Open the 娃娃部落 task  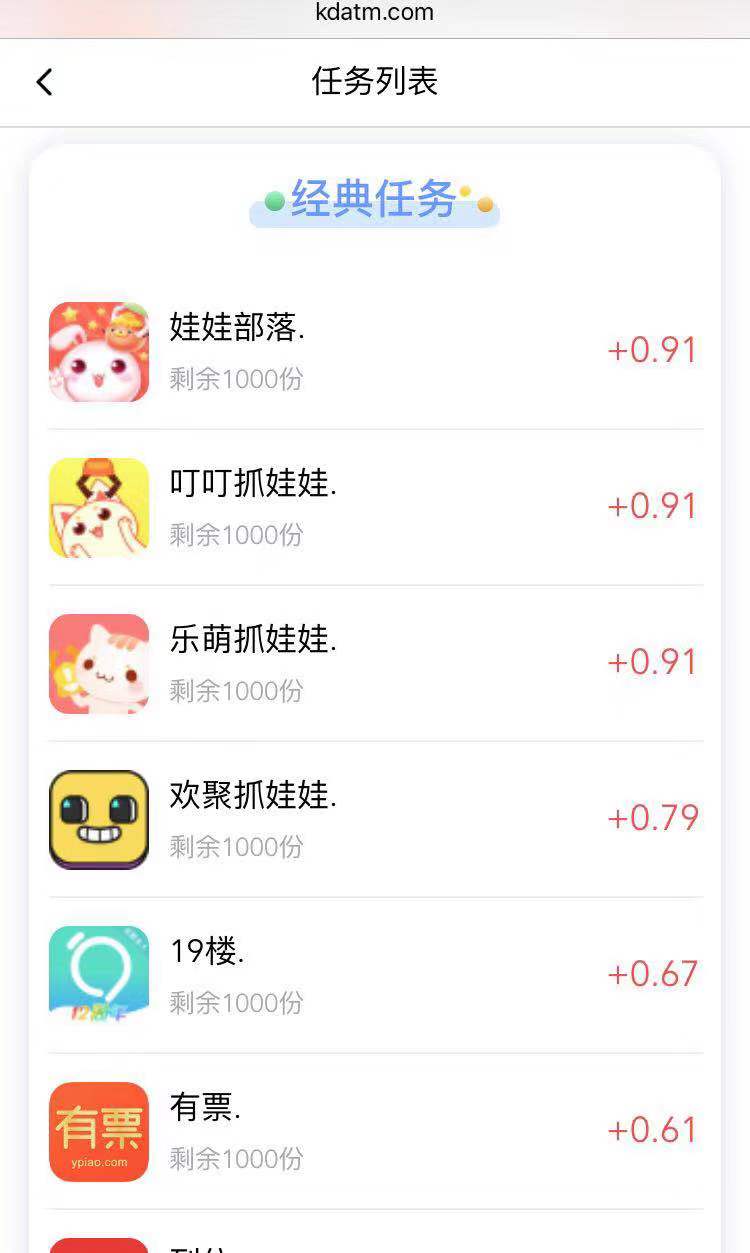(375, 351)
